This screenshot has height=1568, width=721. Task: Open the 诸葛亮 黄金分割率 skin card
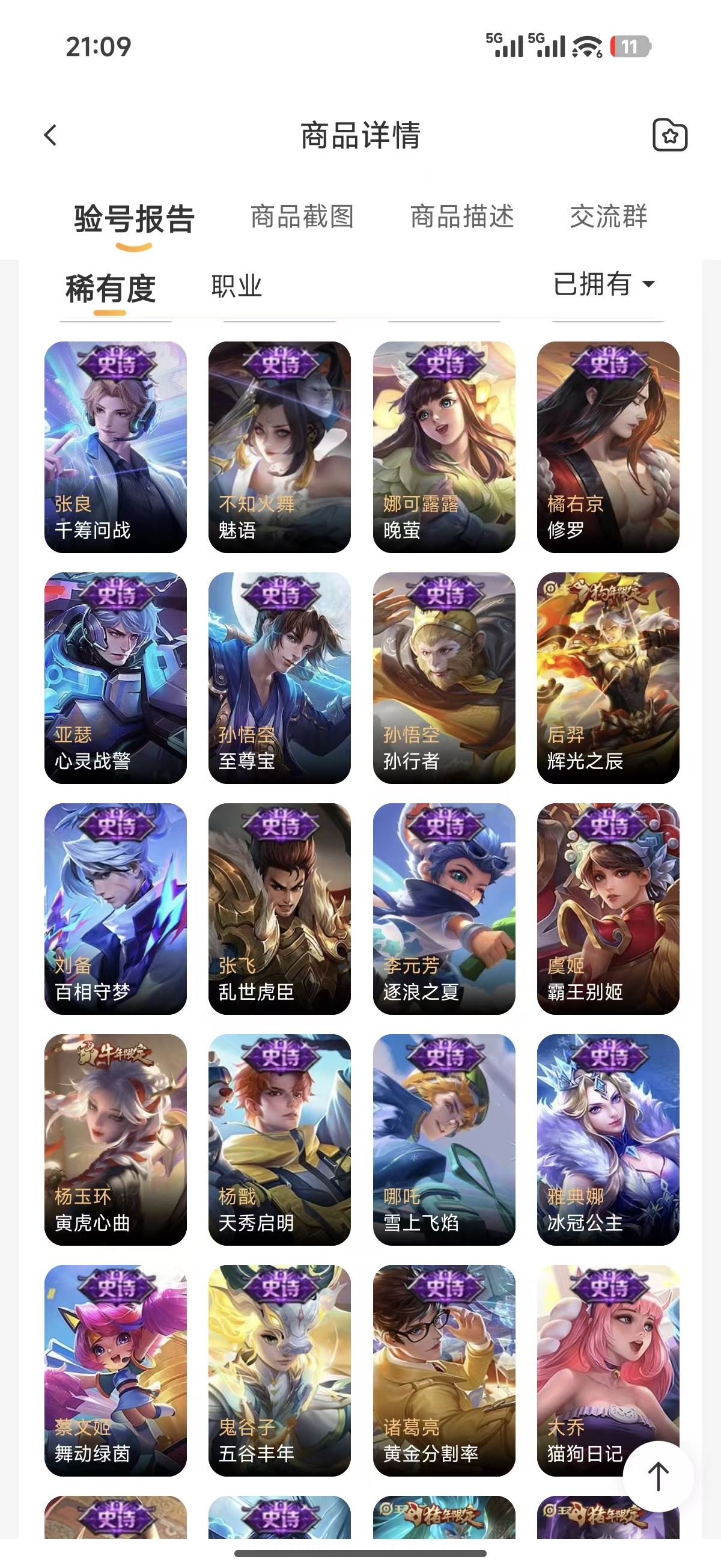click(x=443, y=1370)
